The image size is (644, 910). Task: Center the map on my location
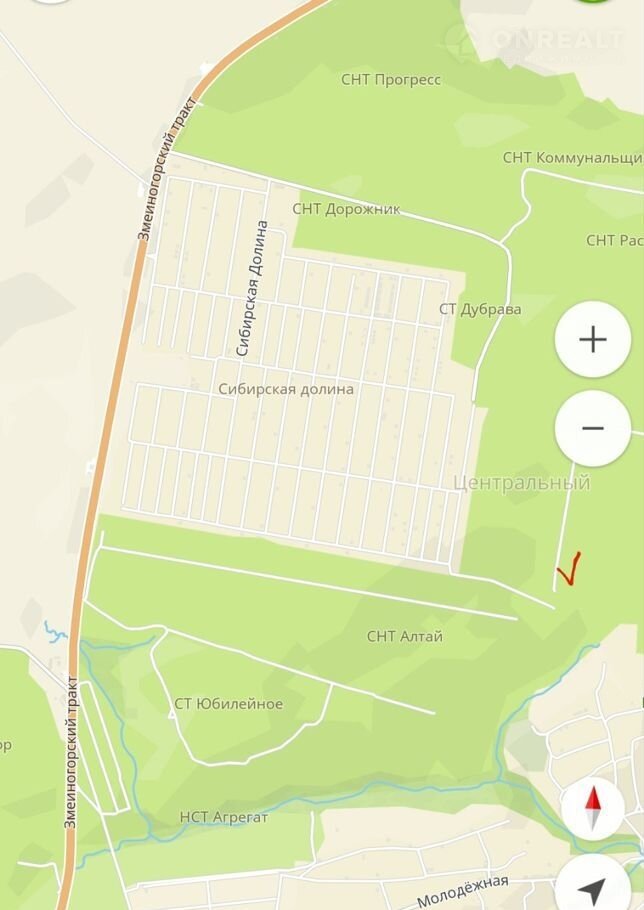click(594, 888)
